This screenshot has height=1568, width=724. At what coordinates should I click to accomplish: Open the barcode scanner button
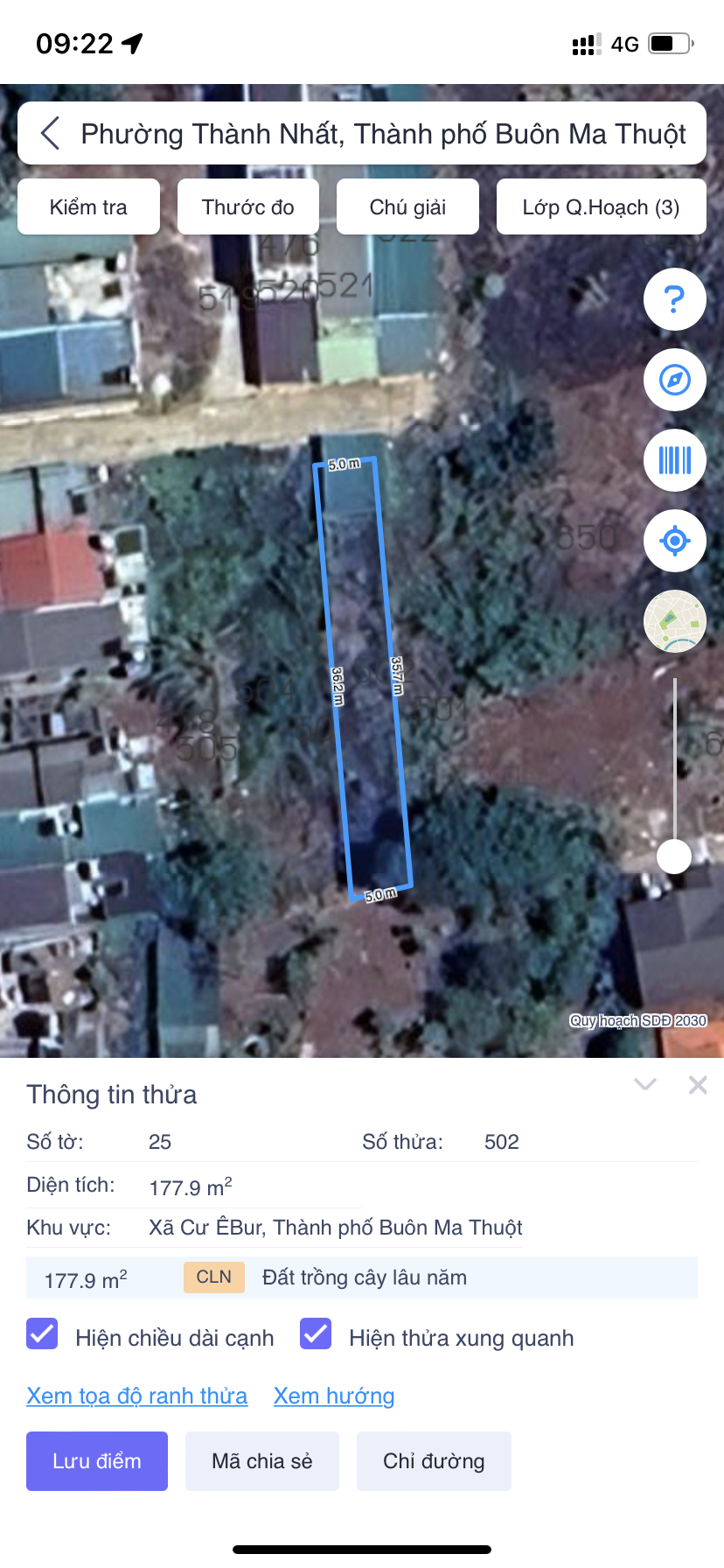pyautogui.click(x=674, y=460)
